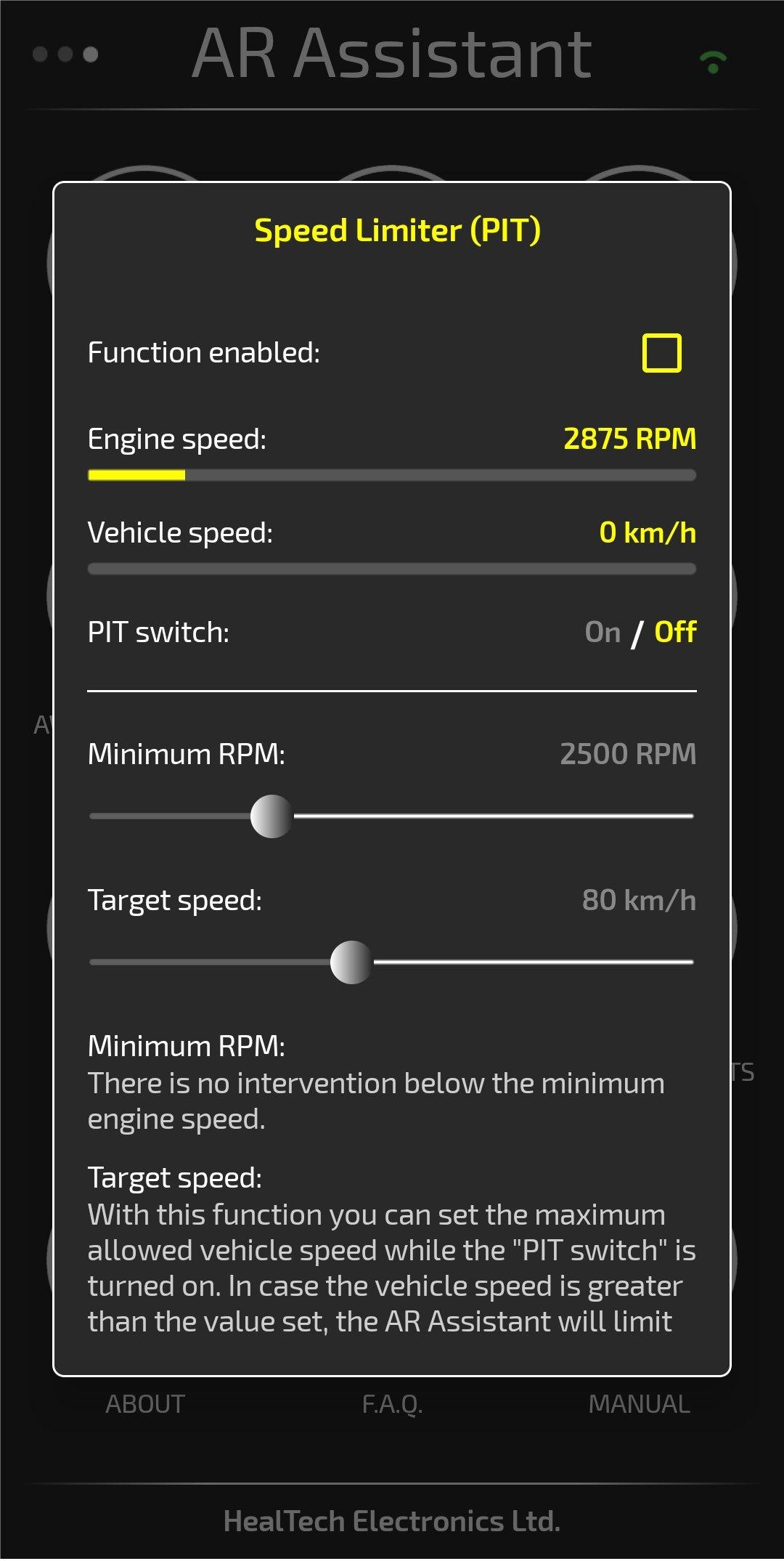The width and height of the screenshot is (784, 1561).
Task: Tap the Target speed slider handle
Action: click(351, 962)
